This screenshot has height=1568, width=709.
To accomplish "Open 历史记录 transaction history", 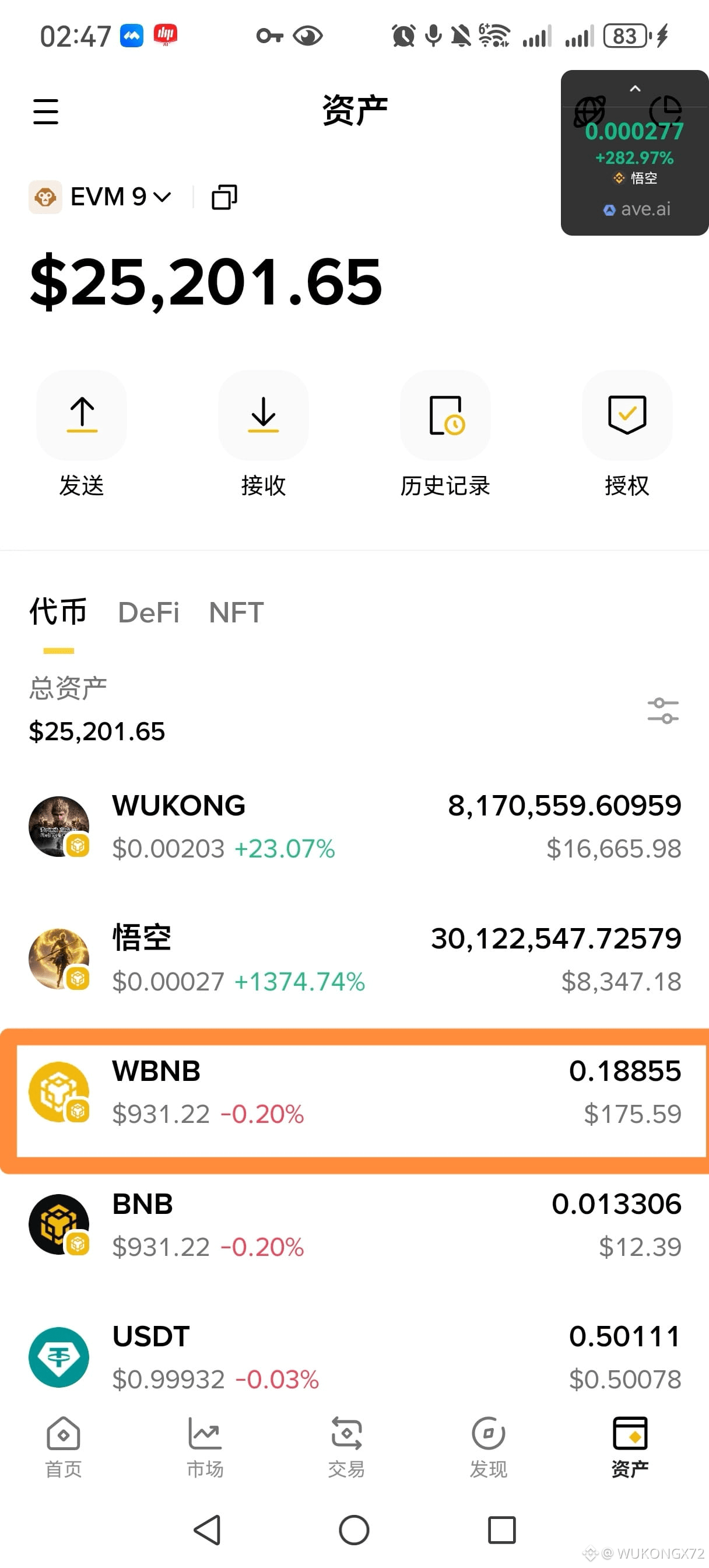I will (445, 416).
